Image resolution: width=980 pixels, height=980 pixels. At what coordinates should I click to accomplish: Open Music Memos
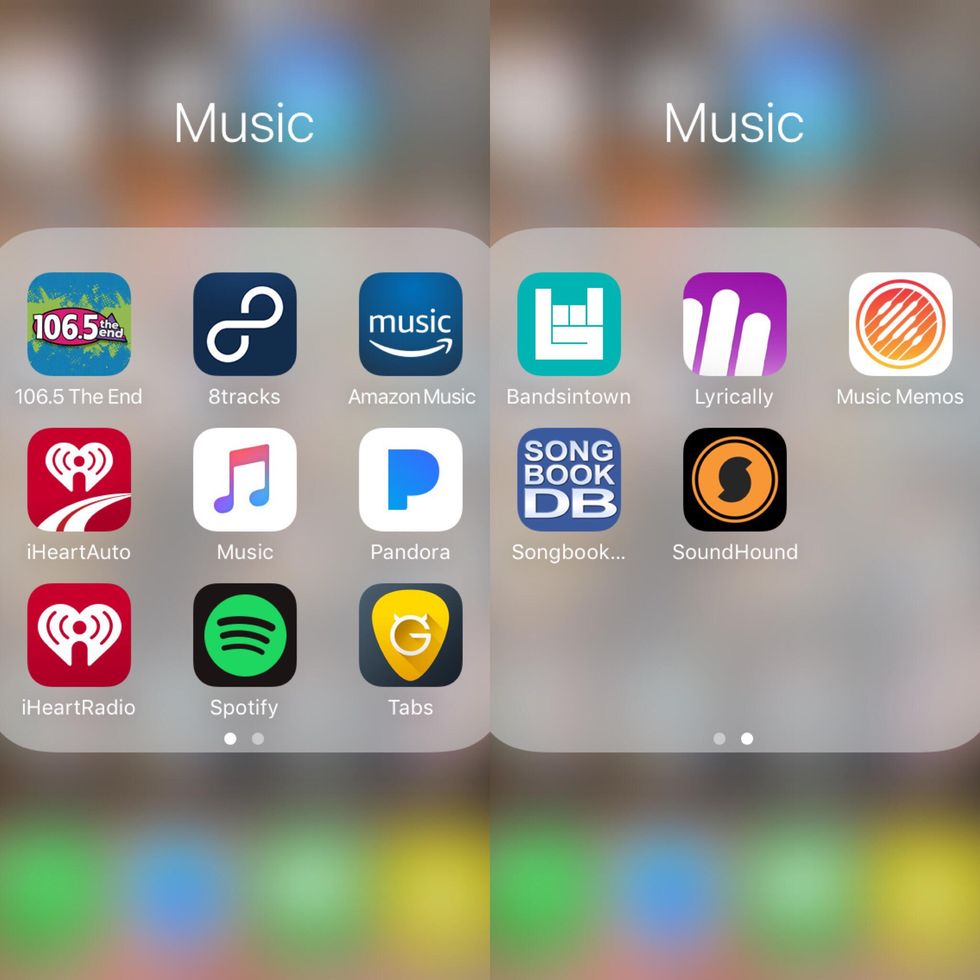point(900,324)
